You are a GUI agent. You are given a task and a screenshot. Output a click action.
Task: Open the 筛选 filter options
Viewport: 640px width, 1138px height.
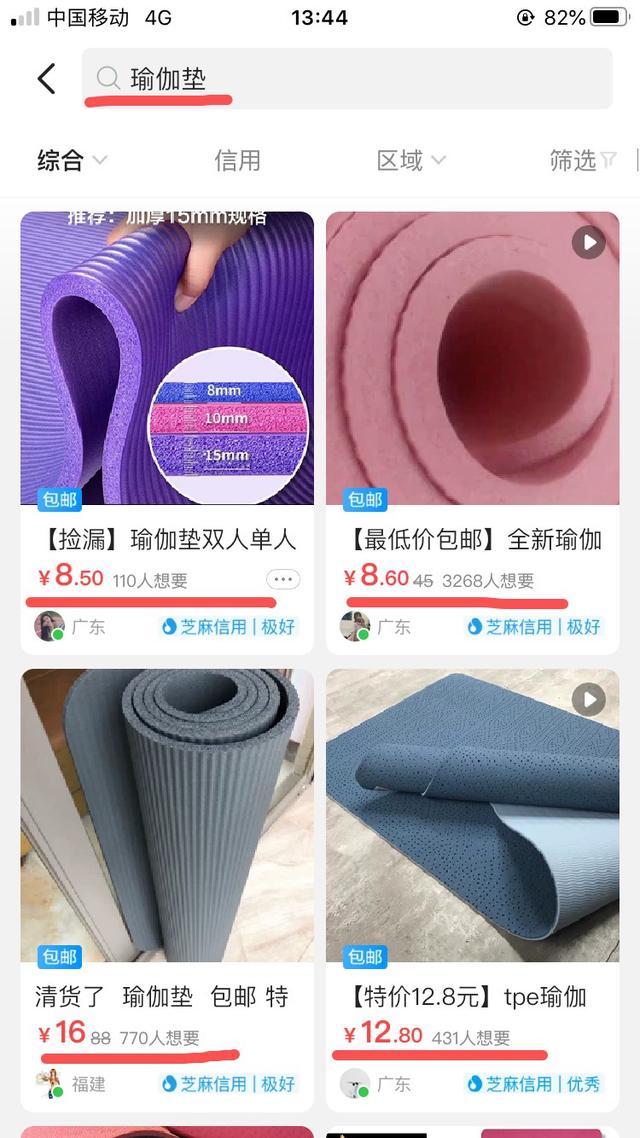point(582,160)
